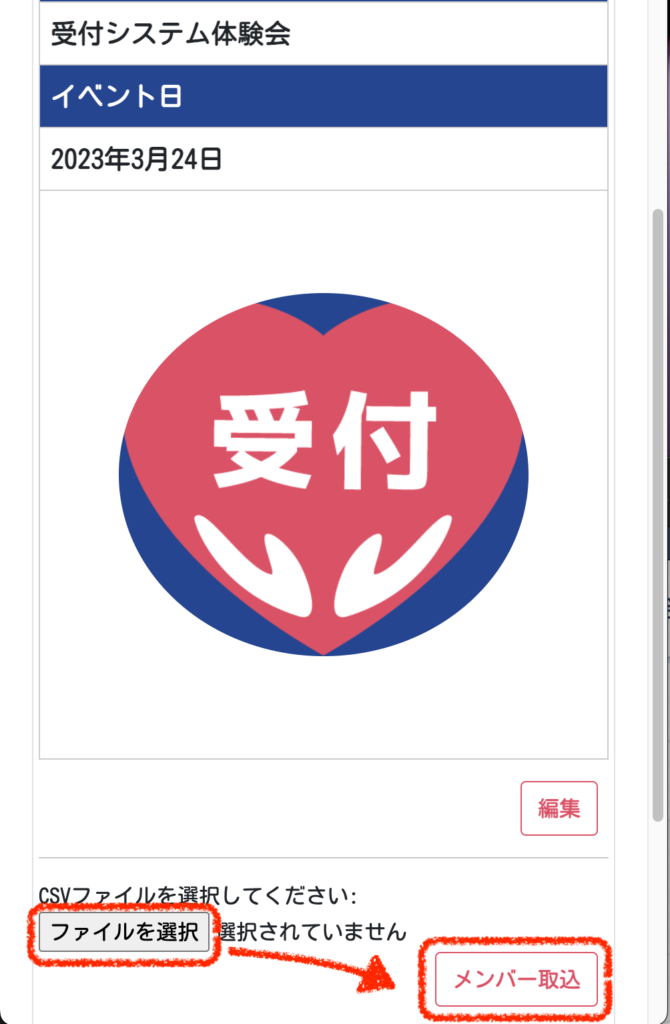Tap the 編集 button
670x1024 pixels.
coord(558,808)
